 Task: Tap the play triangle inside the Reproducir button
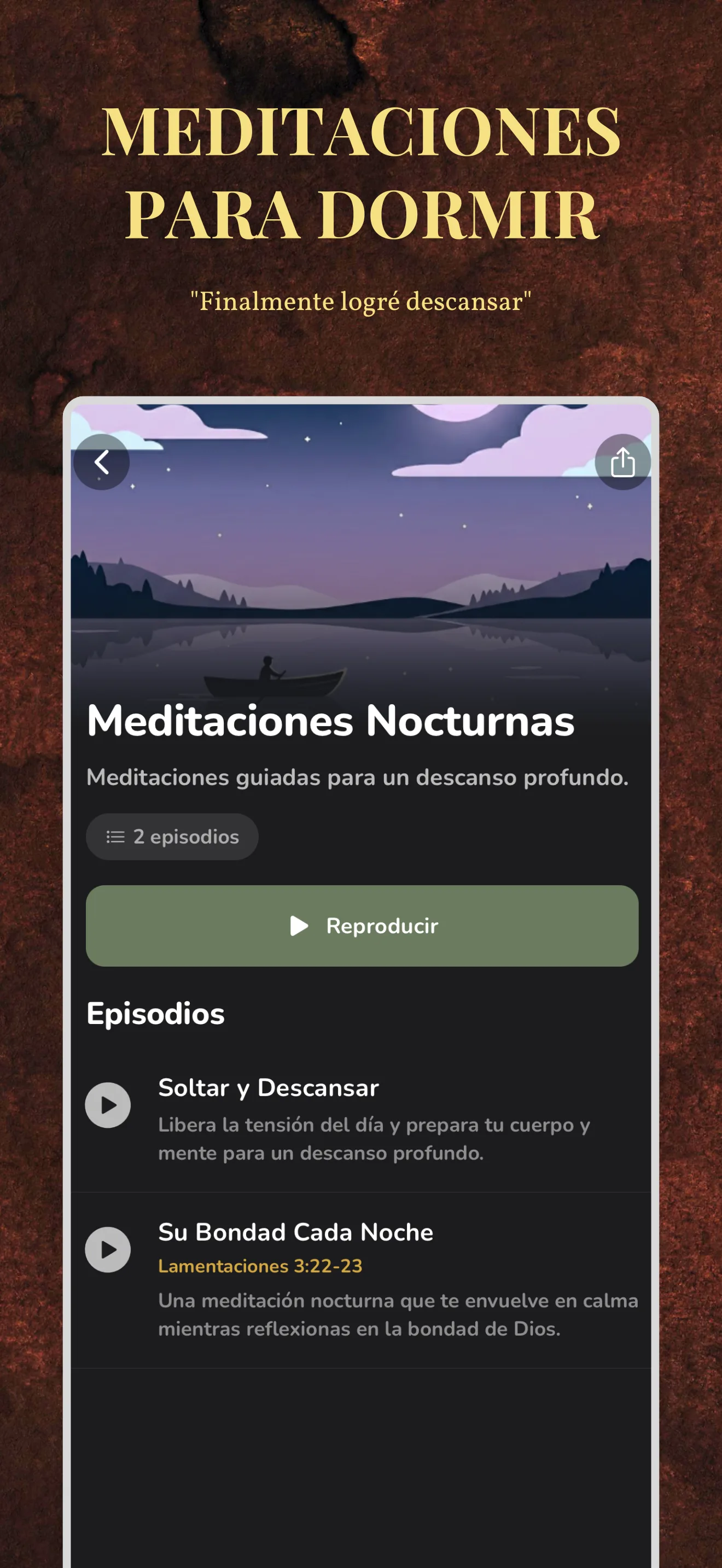point(298,926)
